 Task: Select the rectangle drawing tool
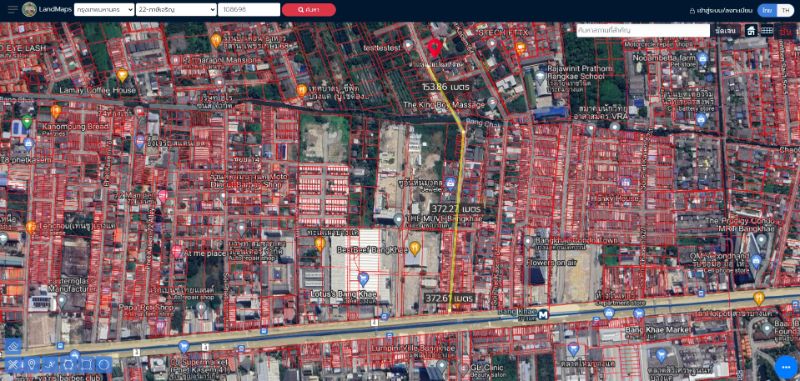pyautogui.click(x=86, y=364)
